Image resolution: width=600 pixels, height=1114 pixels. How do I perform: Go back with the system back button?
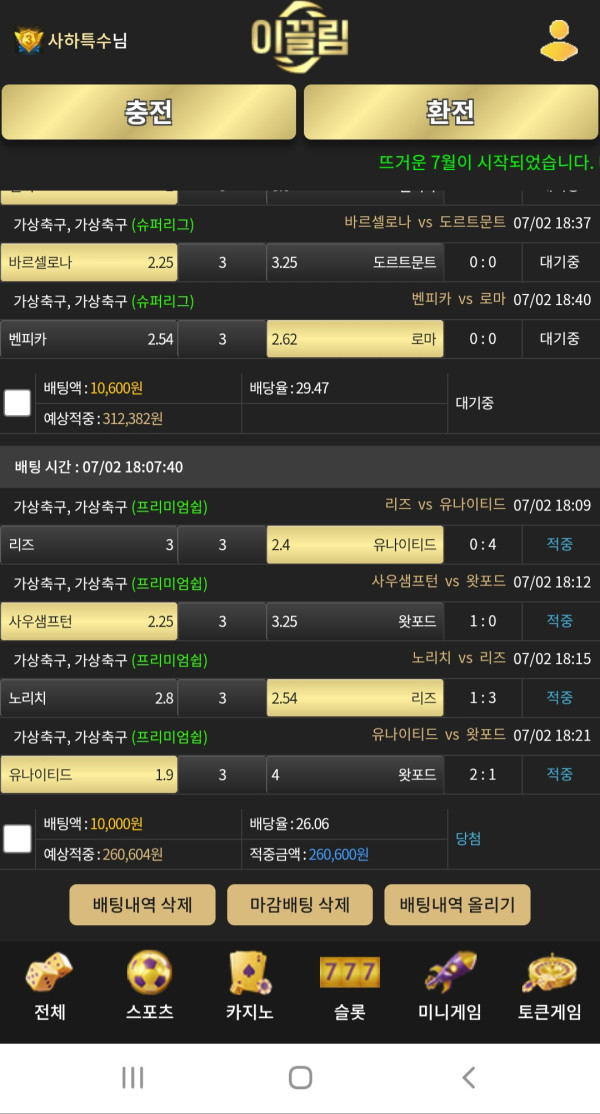click(x=468, y=1077)
